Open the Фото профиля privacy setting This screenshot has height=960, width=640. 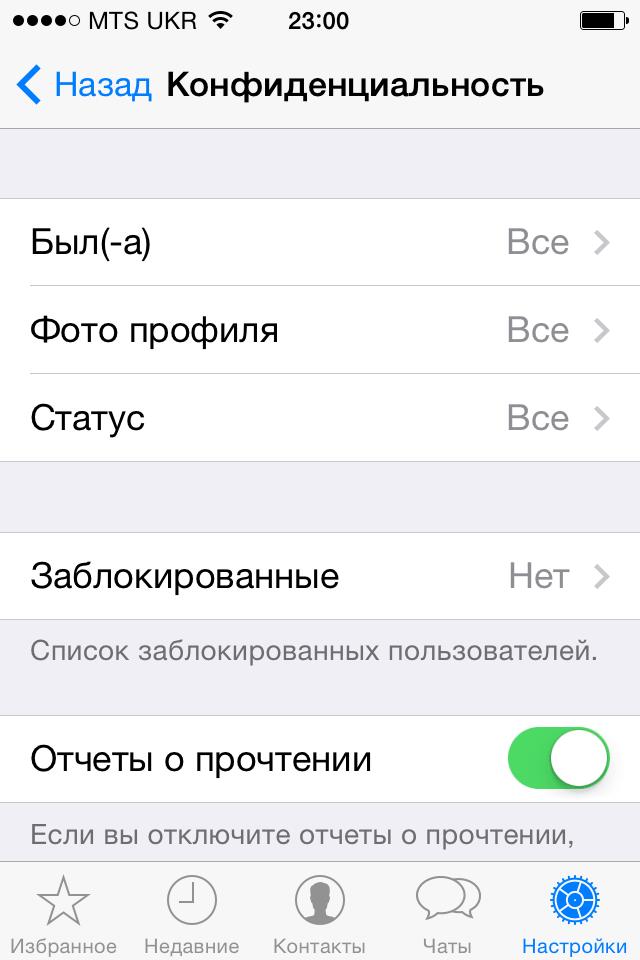[x=320, y=330]
